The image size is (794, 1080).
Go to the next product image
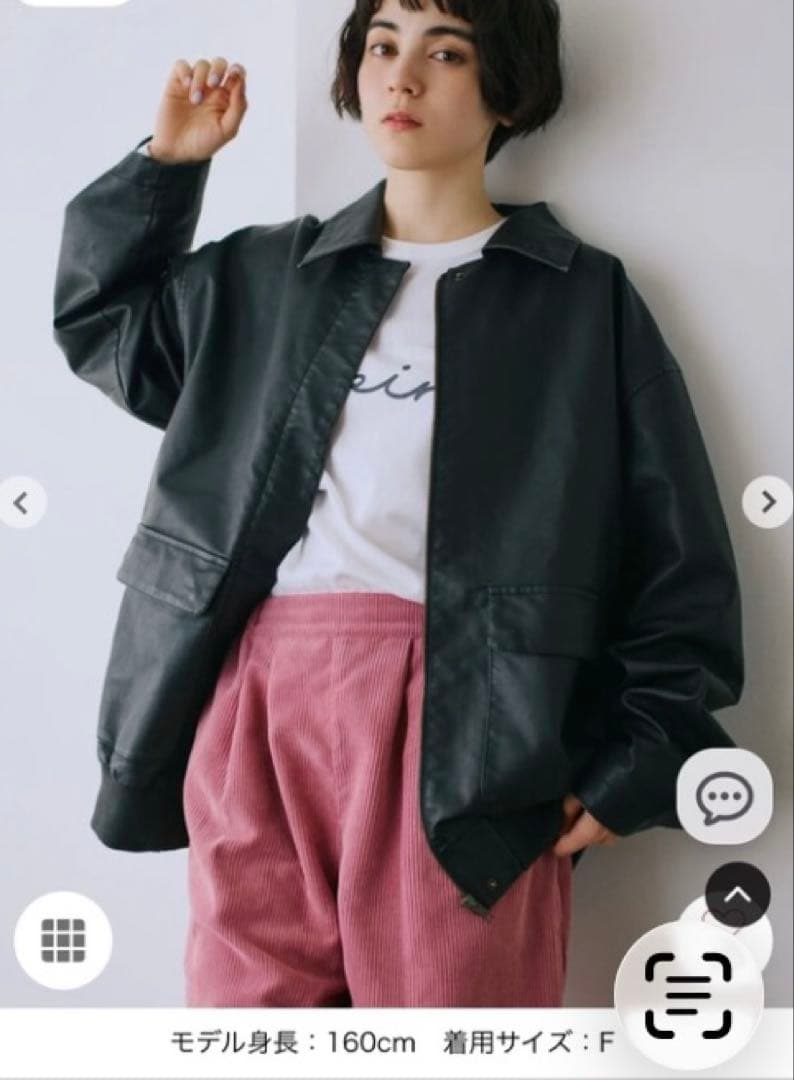[x=769, y=502]
